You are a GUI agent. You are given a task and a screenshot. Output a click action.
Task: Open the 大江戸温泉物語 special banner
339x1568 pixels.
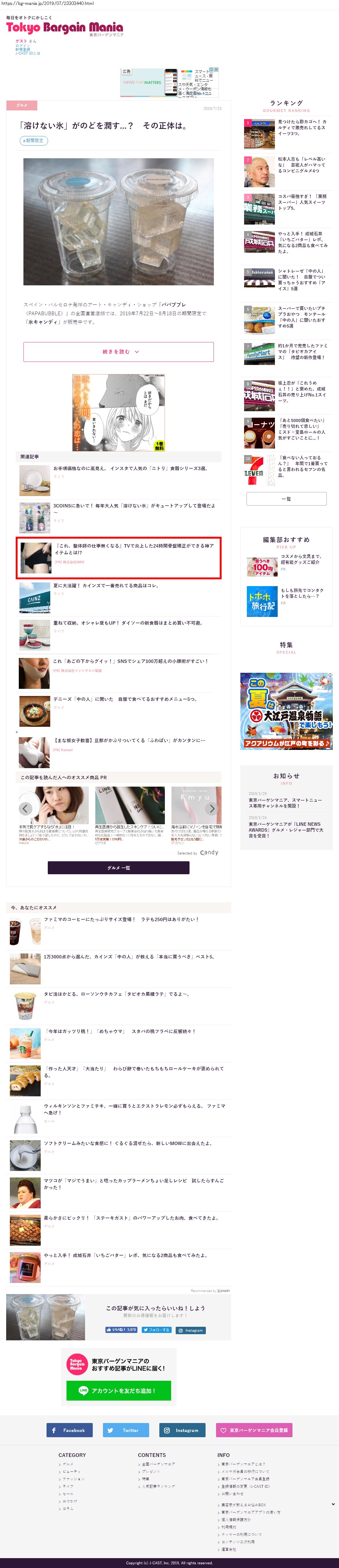pyautogui.click(x=286, y=710)
